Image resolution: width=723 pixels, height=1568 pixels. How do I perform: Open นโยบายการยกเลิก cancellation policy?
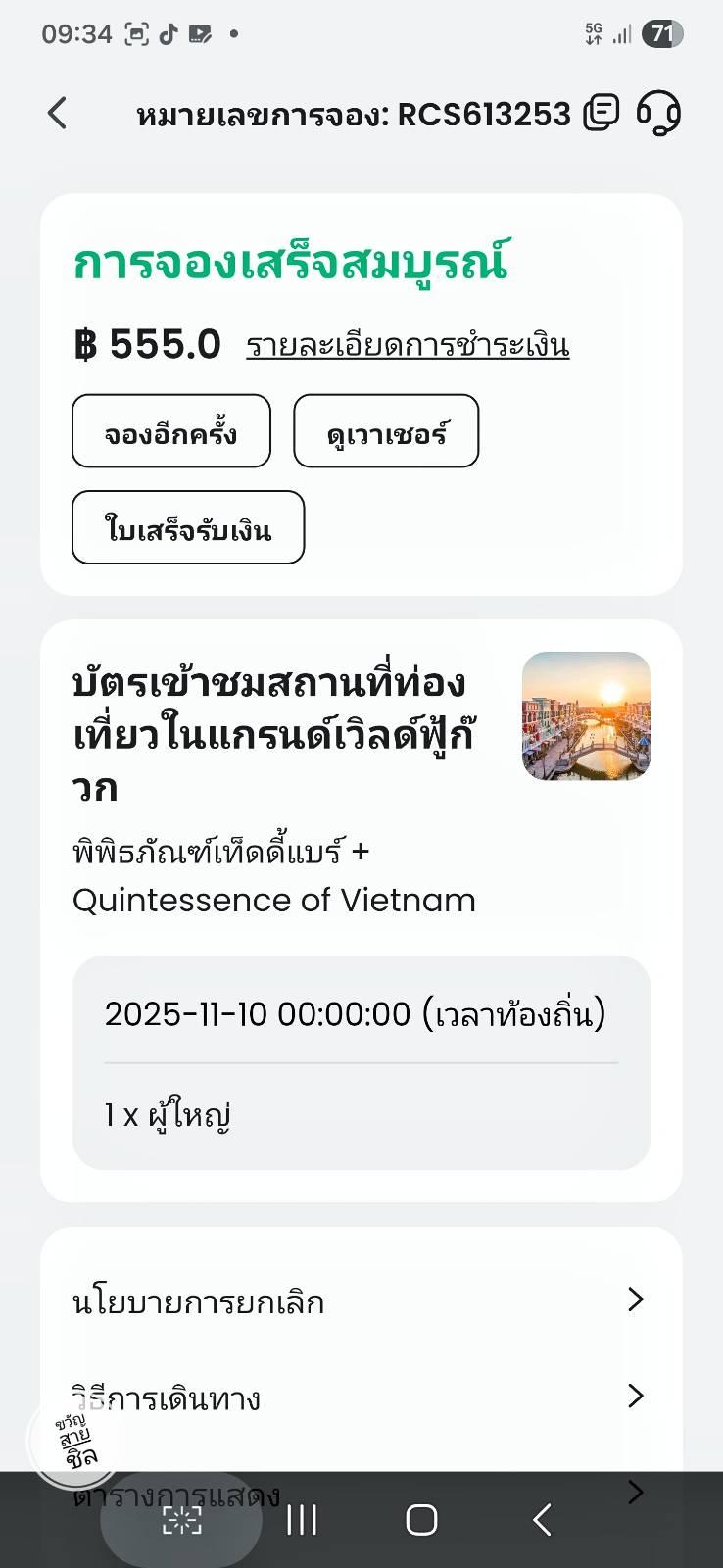[x=361, y=1300]
